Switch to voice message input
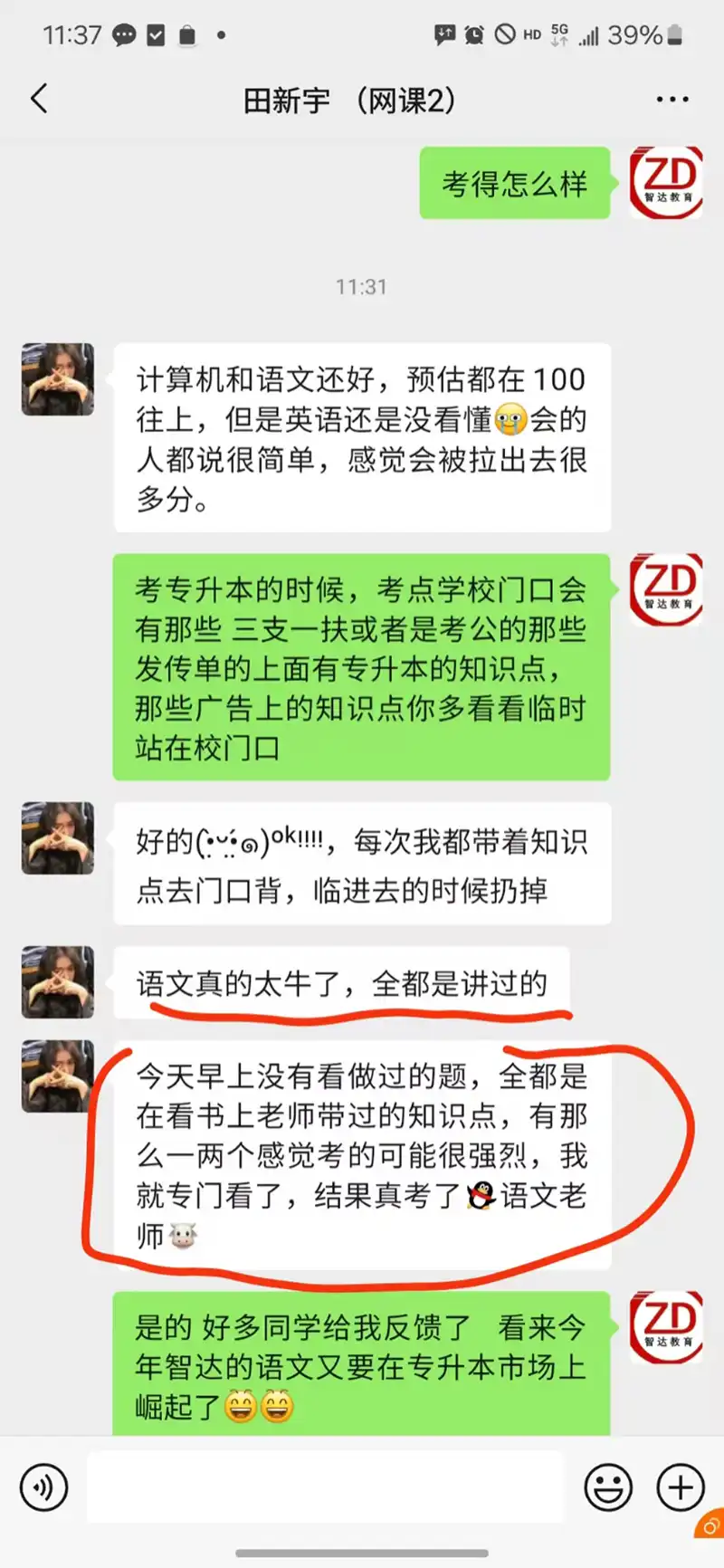Viewport: 724px width, 1568px height. 43,1487
